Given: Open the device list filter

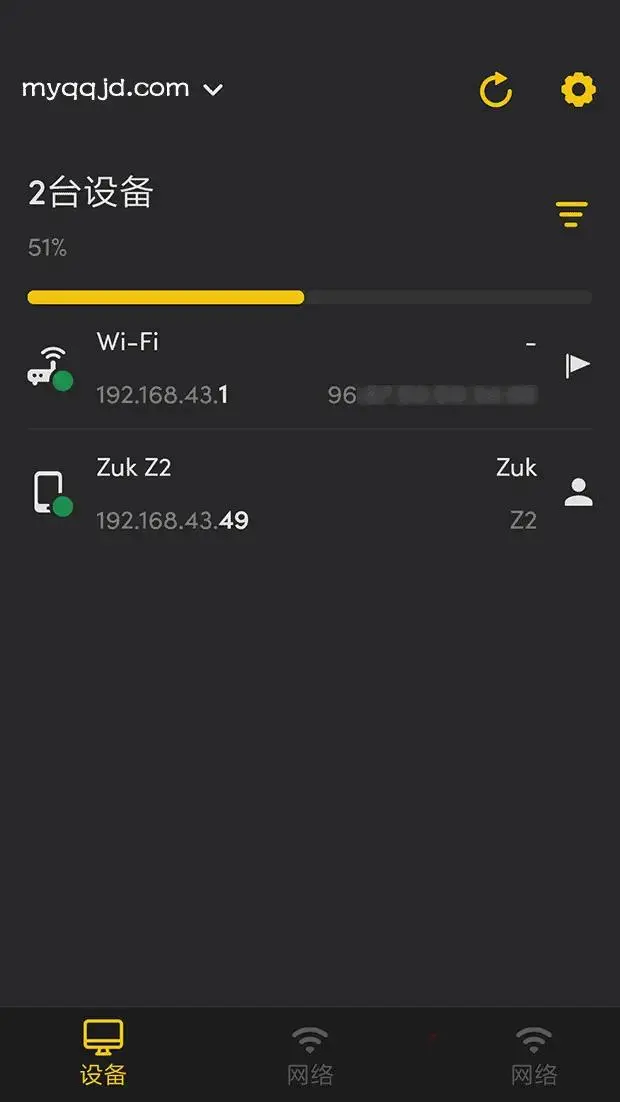Looking at the screenshot, I should click(x=571, y=214).
